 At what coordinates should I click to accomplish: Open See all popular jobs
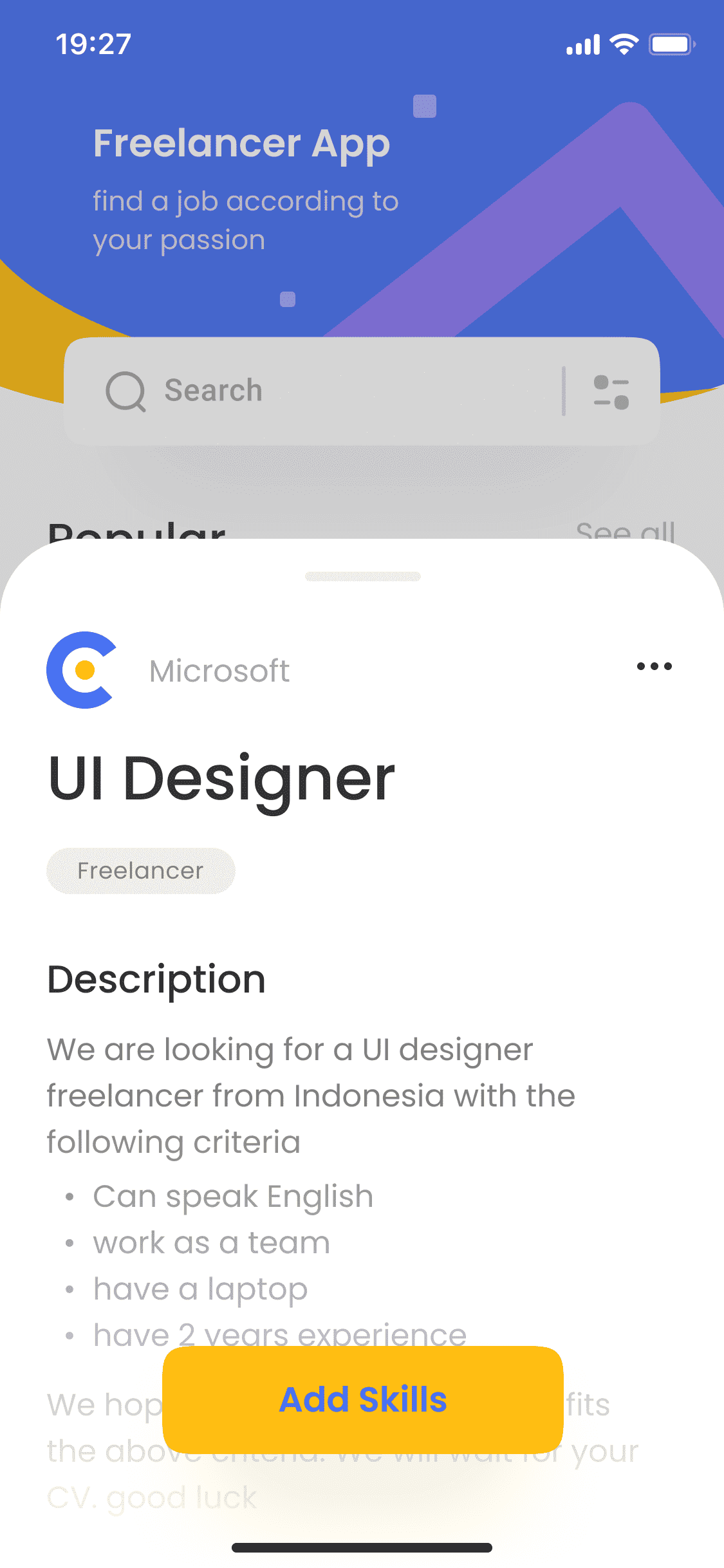pyautogui.click(x=625, y=530)
